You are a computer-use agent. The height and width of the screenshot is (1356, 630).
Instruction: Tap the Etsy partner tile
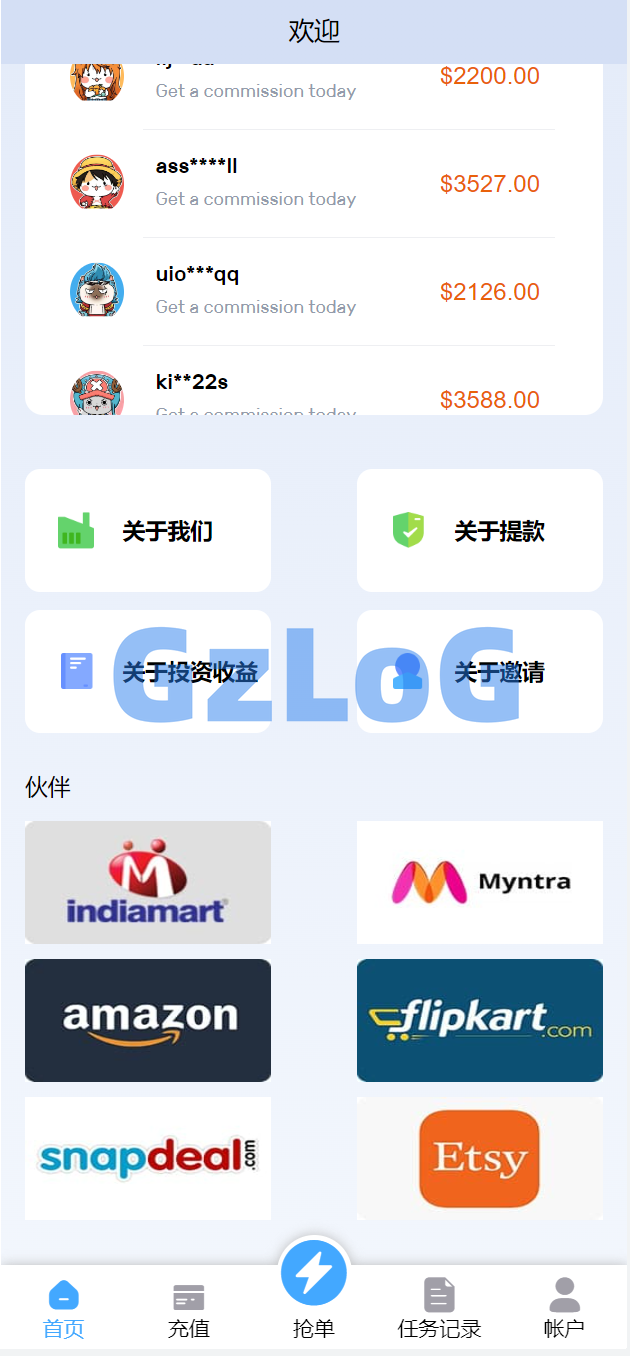pos(480,1158)
